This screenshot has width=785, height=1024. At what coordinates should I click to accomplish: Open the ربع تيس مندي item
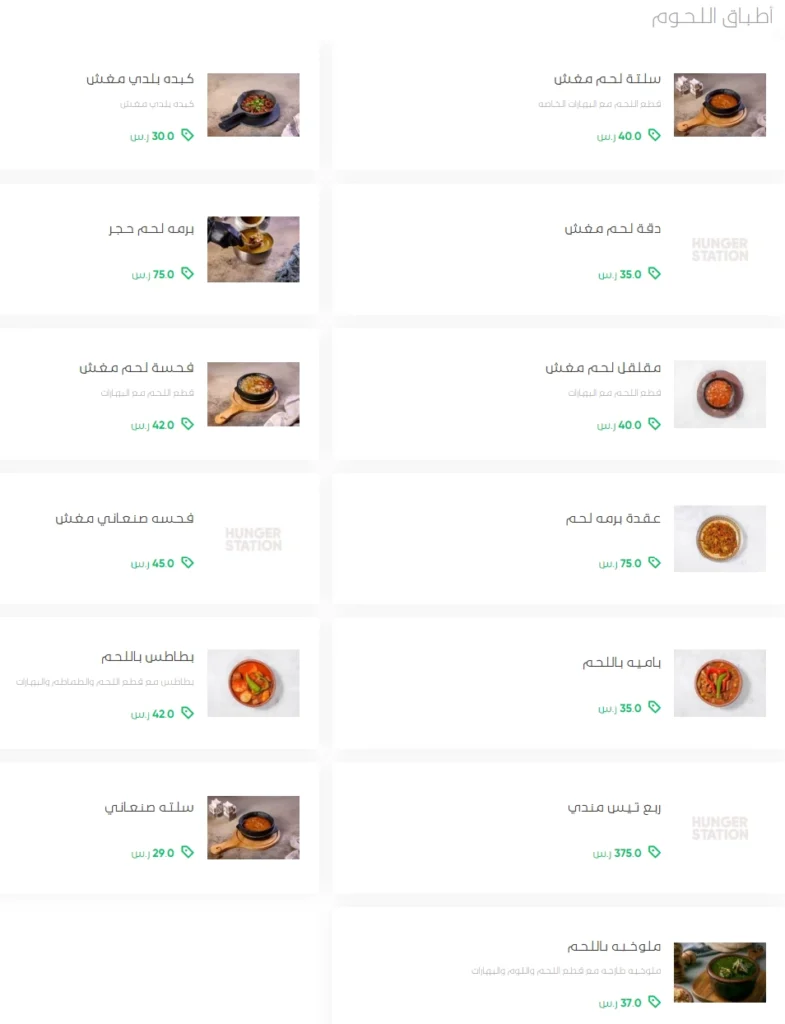coord(556,828)
